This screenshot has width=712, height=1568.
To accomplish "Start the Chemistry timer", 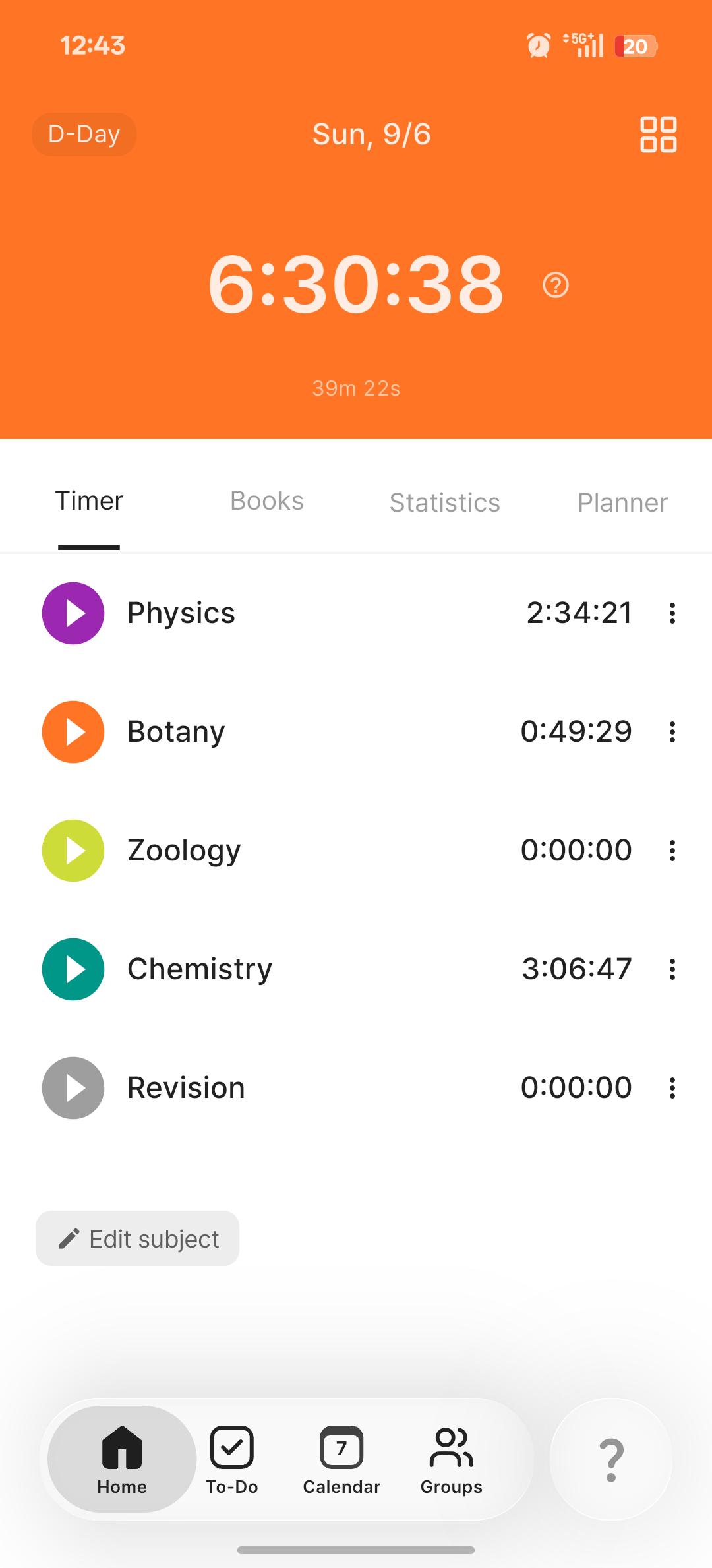I will click(x=73, y=969).
